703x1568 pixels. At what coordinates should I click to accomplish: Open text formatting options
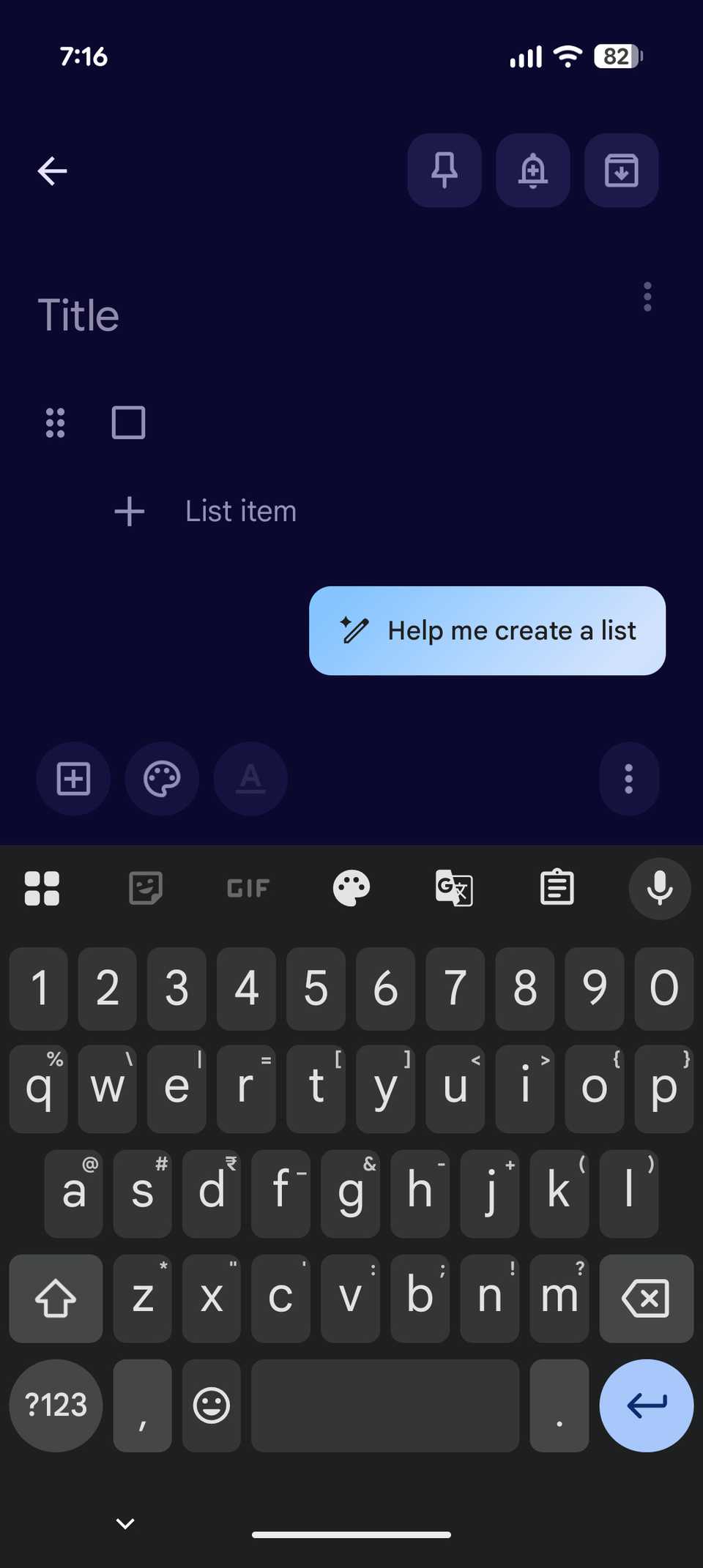250,779
